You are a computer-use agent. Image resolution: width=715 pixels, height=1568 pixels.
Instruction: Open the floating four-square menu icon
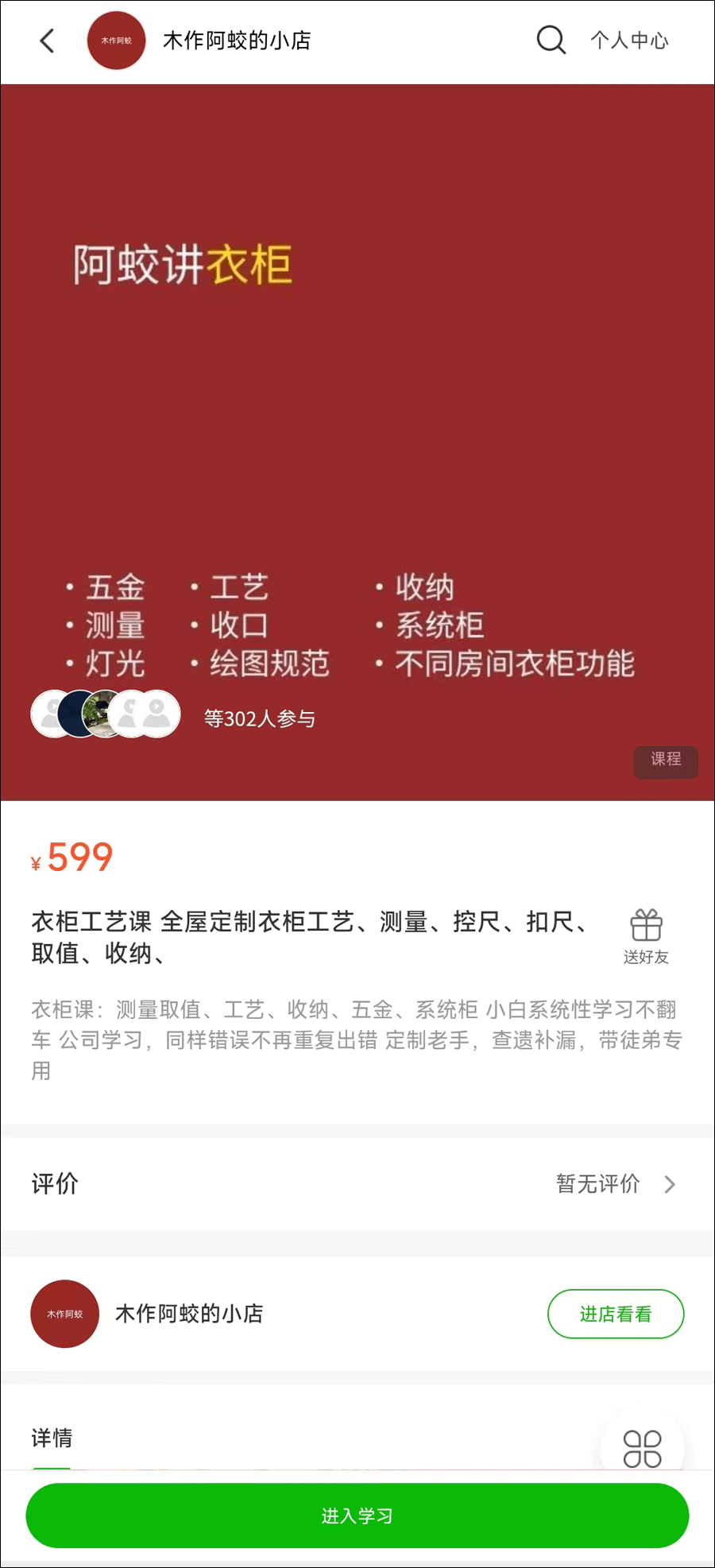pos(642,1447)
